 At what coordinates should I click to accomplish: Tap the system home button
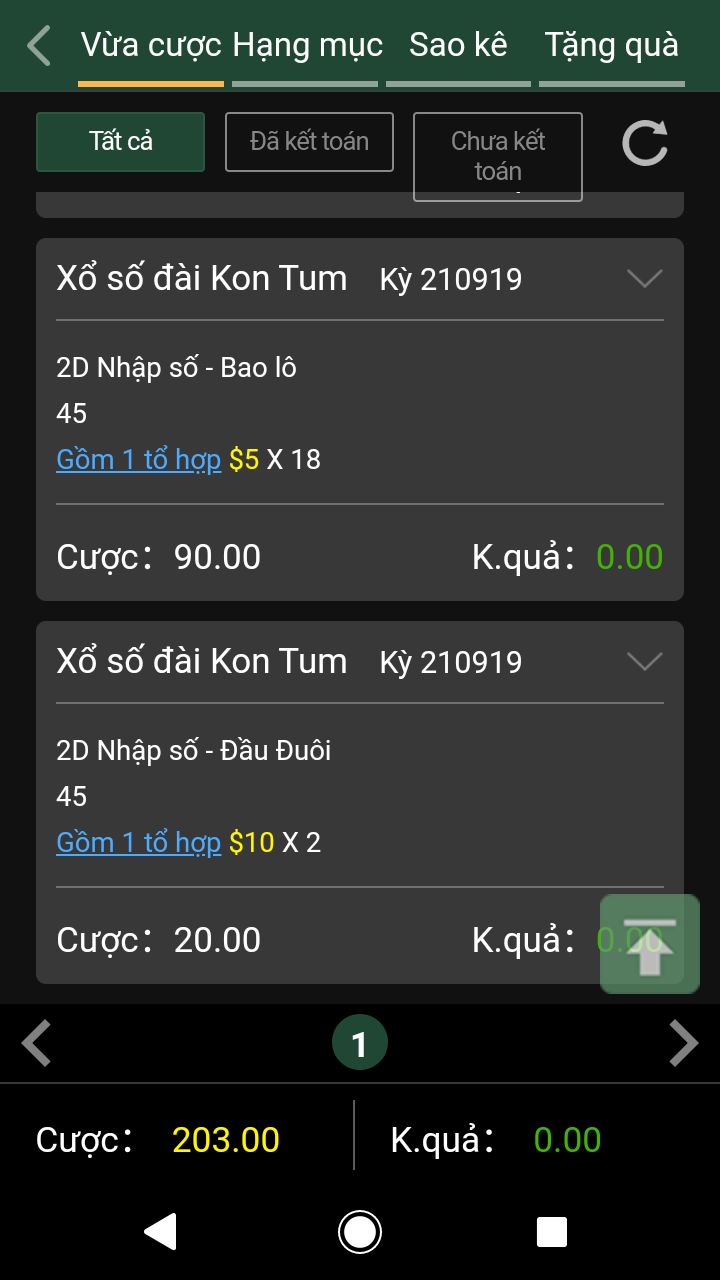click(360, 1232)
